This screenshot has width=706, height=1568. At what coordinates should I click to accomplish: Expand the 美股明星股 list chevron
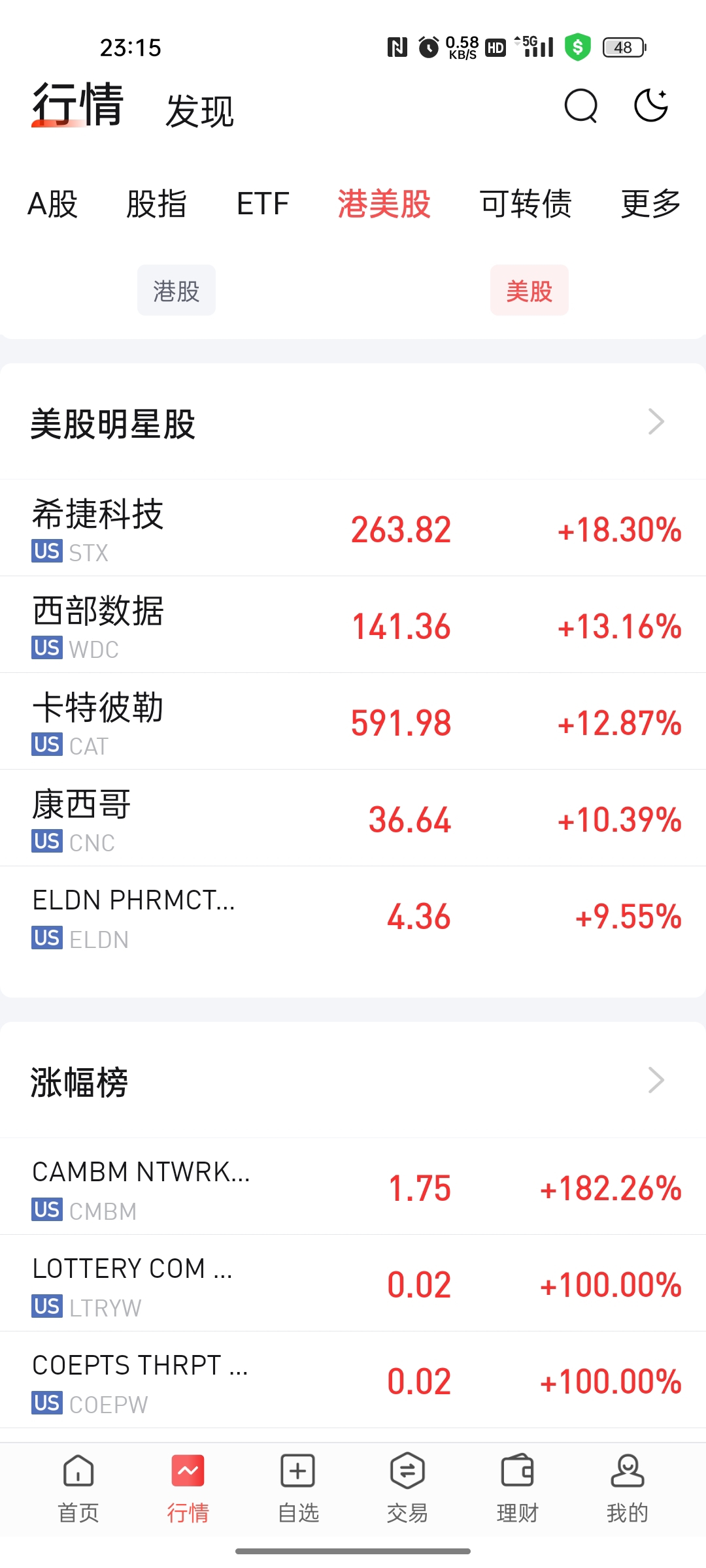(x=656, y=422)
